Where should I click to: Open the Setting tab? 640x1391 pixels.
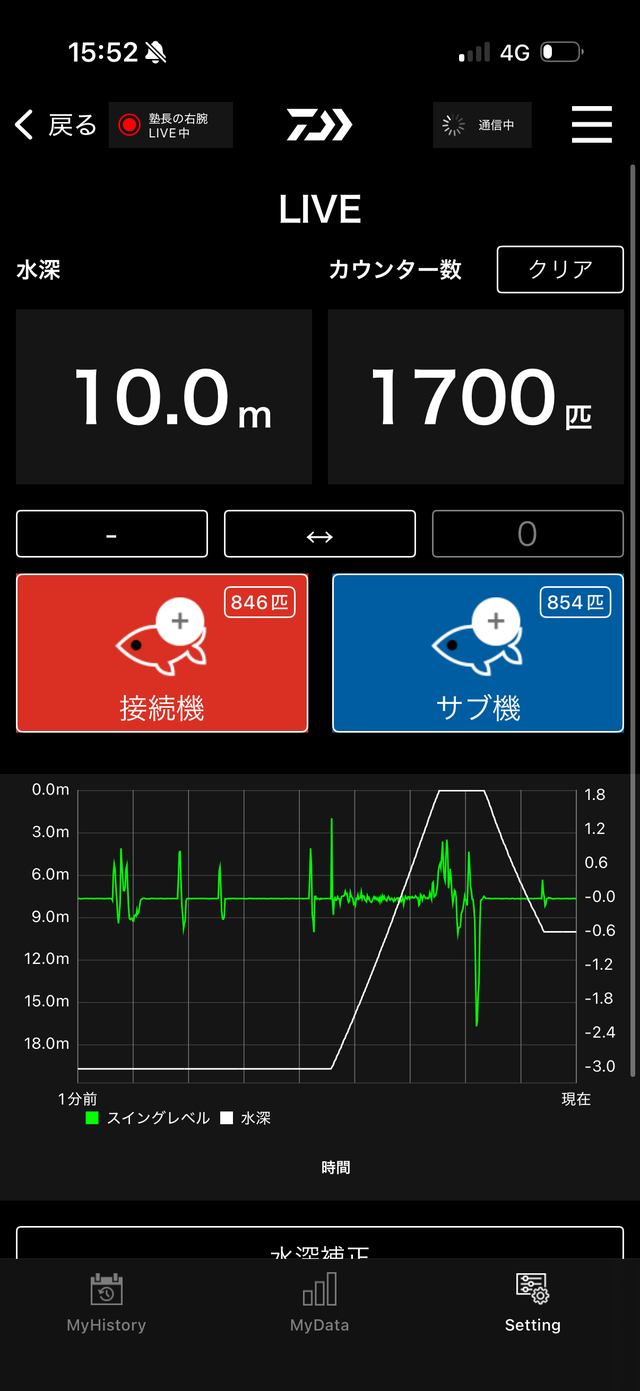coord(532,1303)
